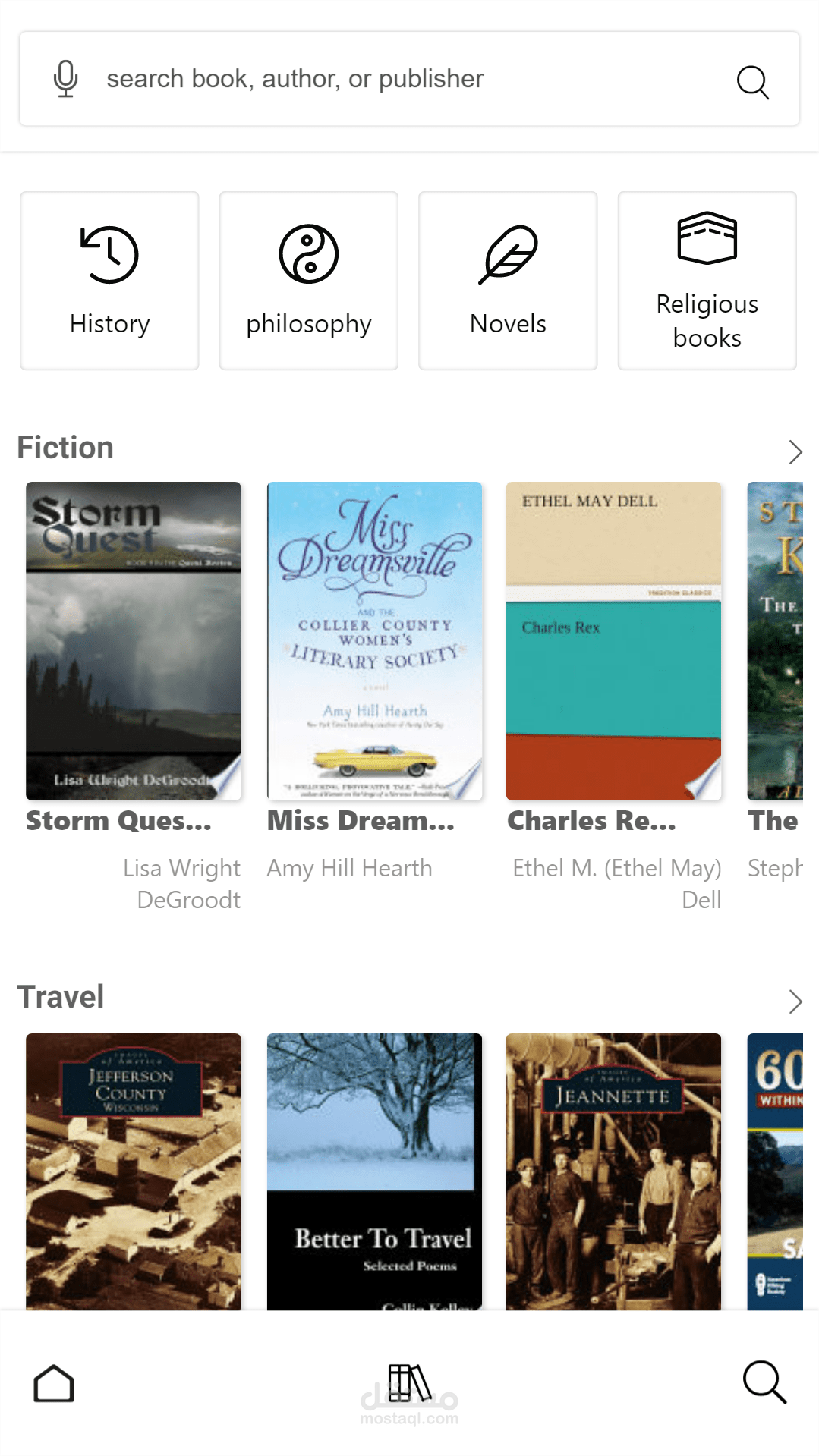
Task: Tap the microphone for voice search
Action: pos(66,79)
